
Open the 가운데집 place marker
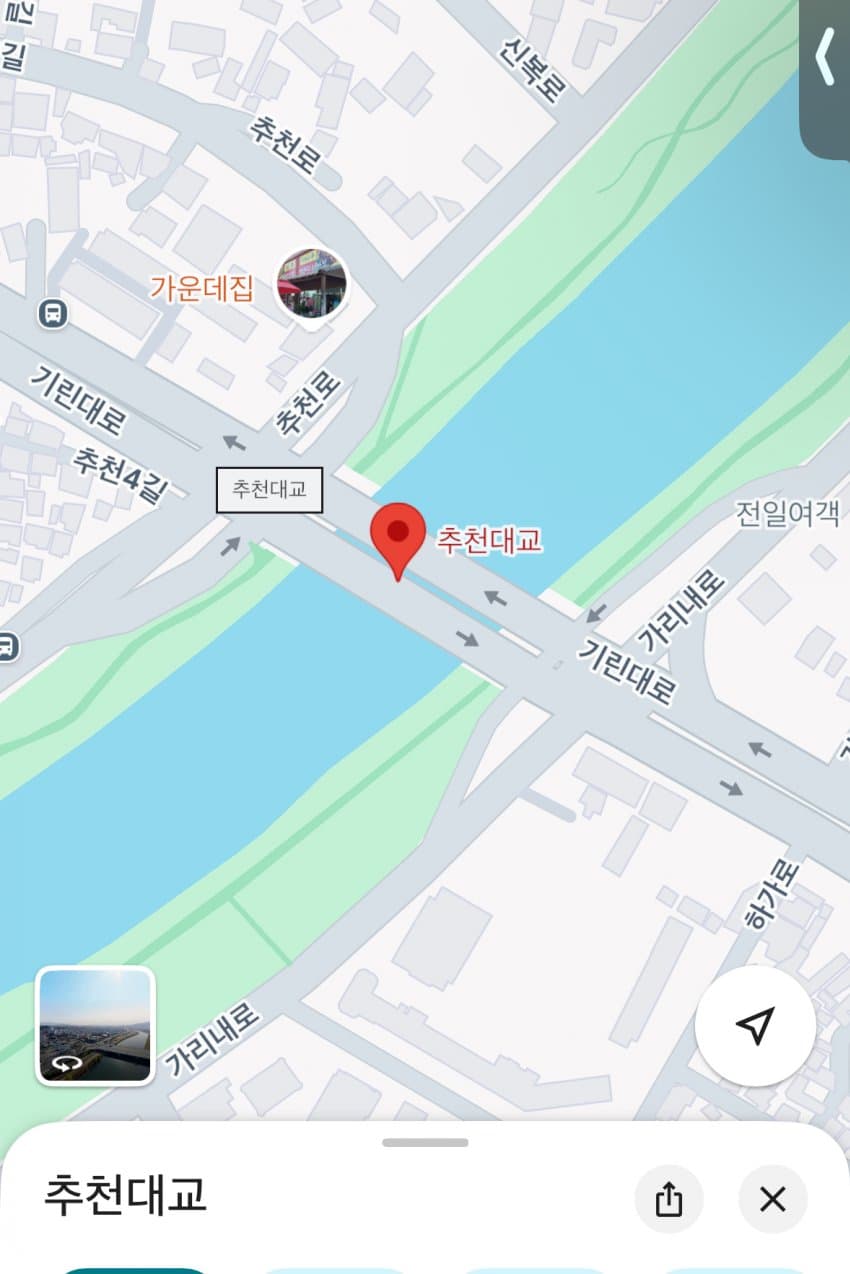311,284
